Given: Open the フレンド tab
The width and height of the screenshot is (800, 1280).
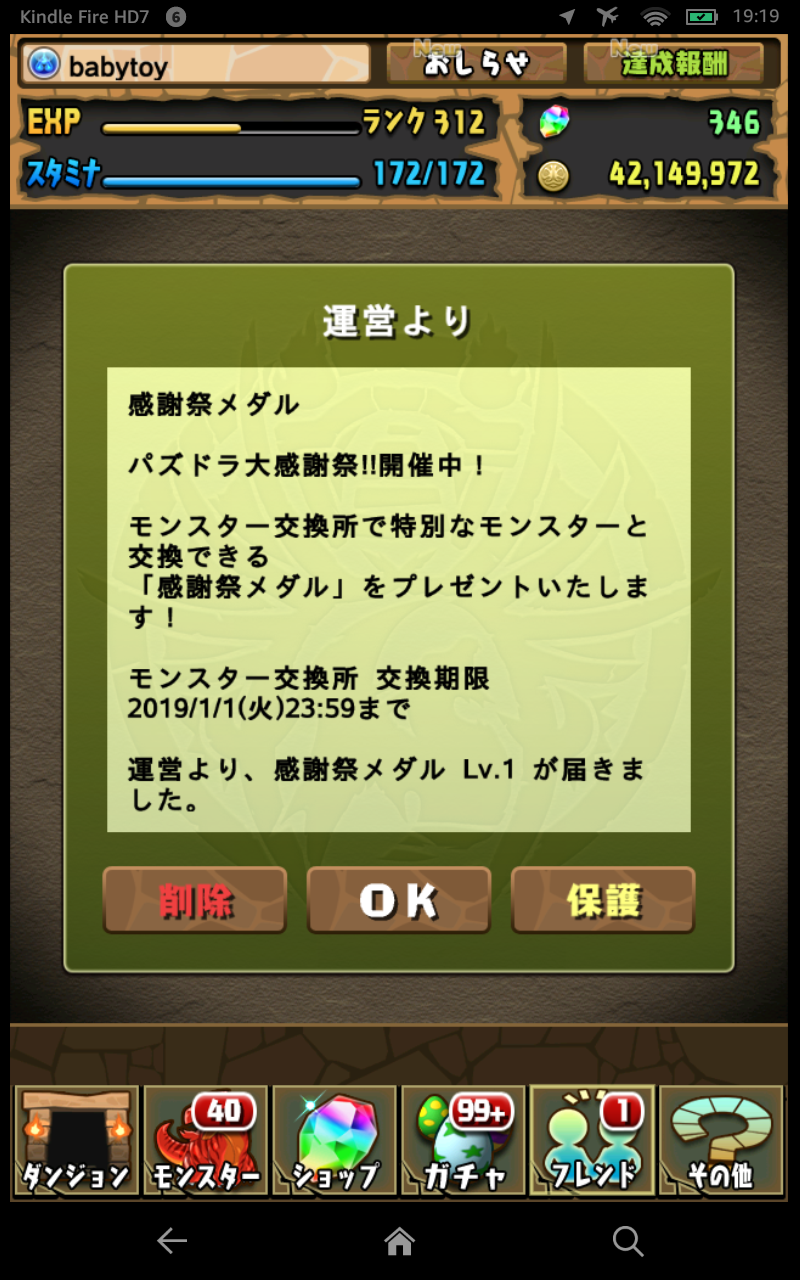Looking at the screenshot, I should coord(592,1142).
